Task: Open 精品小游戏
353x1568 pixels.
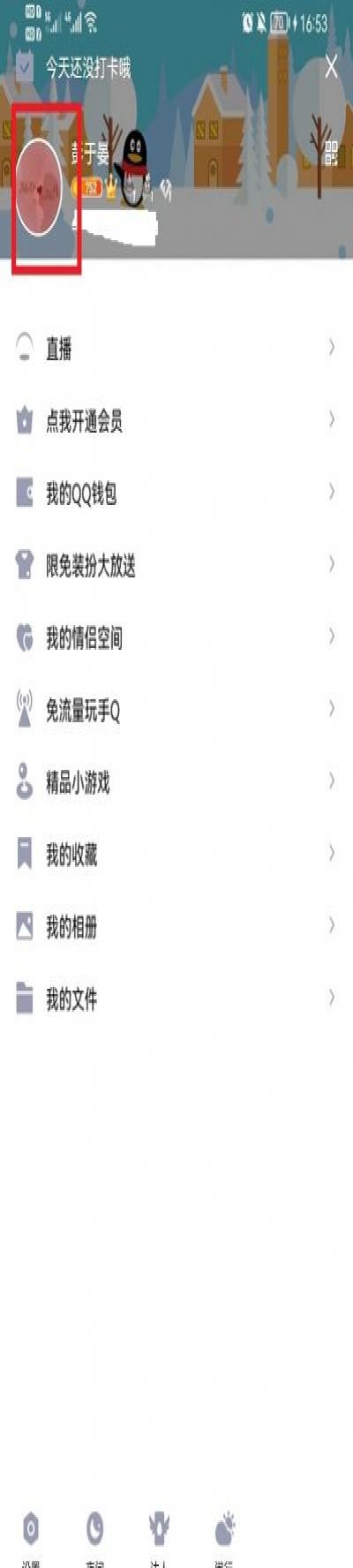Action: pos(176,782)
